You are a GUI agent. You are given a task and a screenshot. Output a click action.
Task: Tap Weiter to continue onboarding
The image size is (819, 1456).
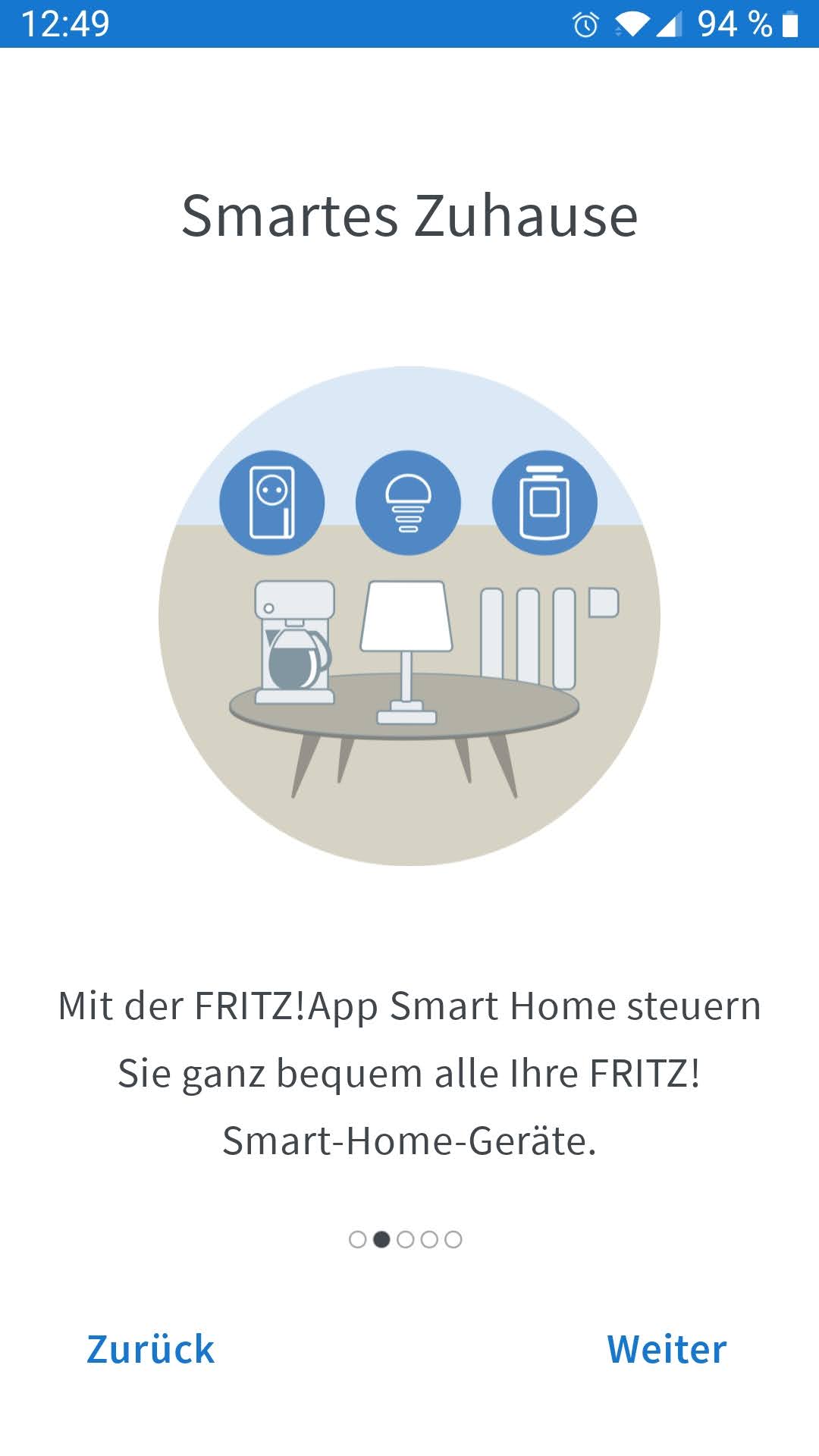(x=667, y=1349)
